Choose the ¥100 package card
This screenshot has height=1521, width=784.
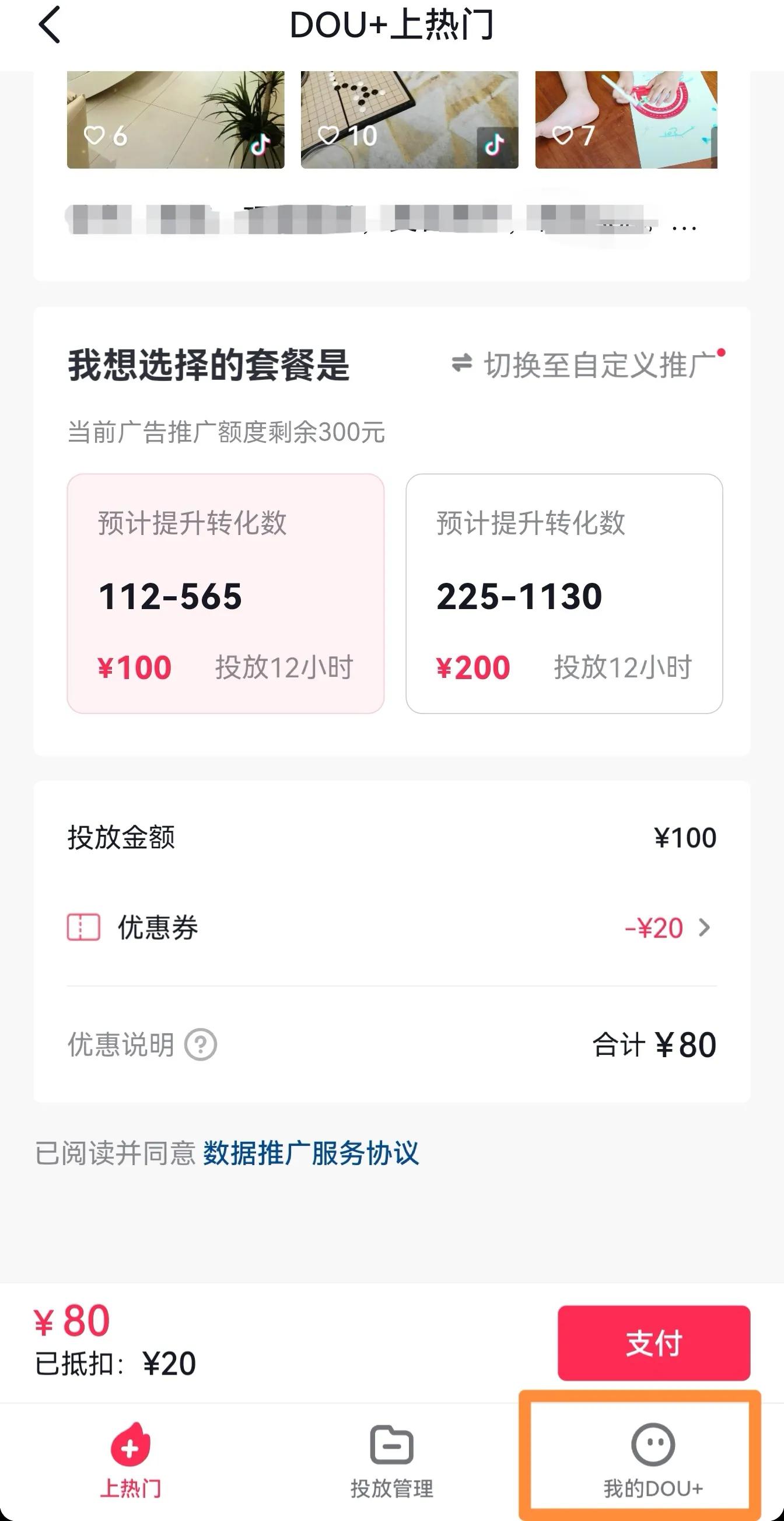click(226, 593)
